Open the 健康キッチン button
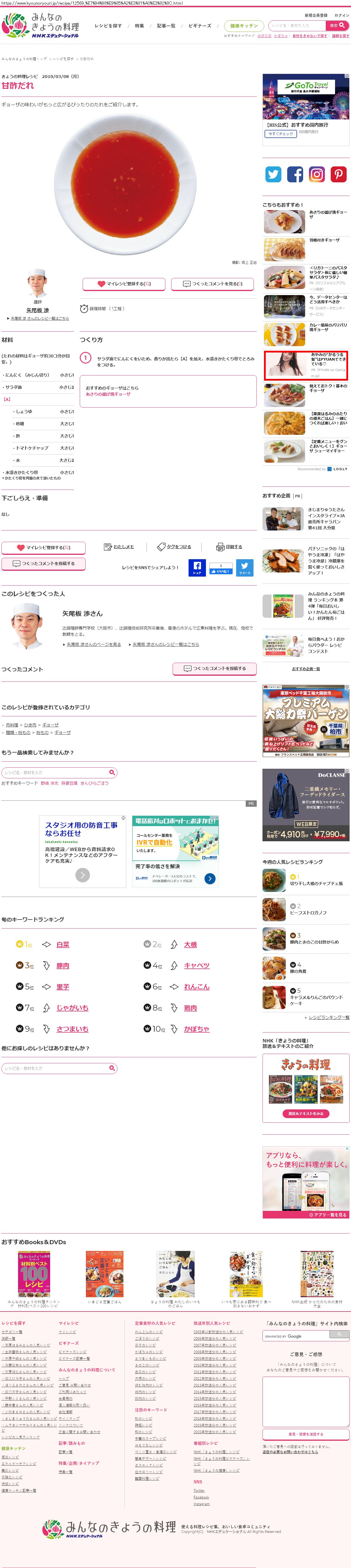Image resolution: width=351 pixels, height=1568 pixels. [x=244, y=26]
